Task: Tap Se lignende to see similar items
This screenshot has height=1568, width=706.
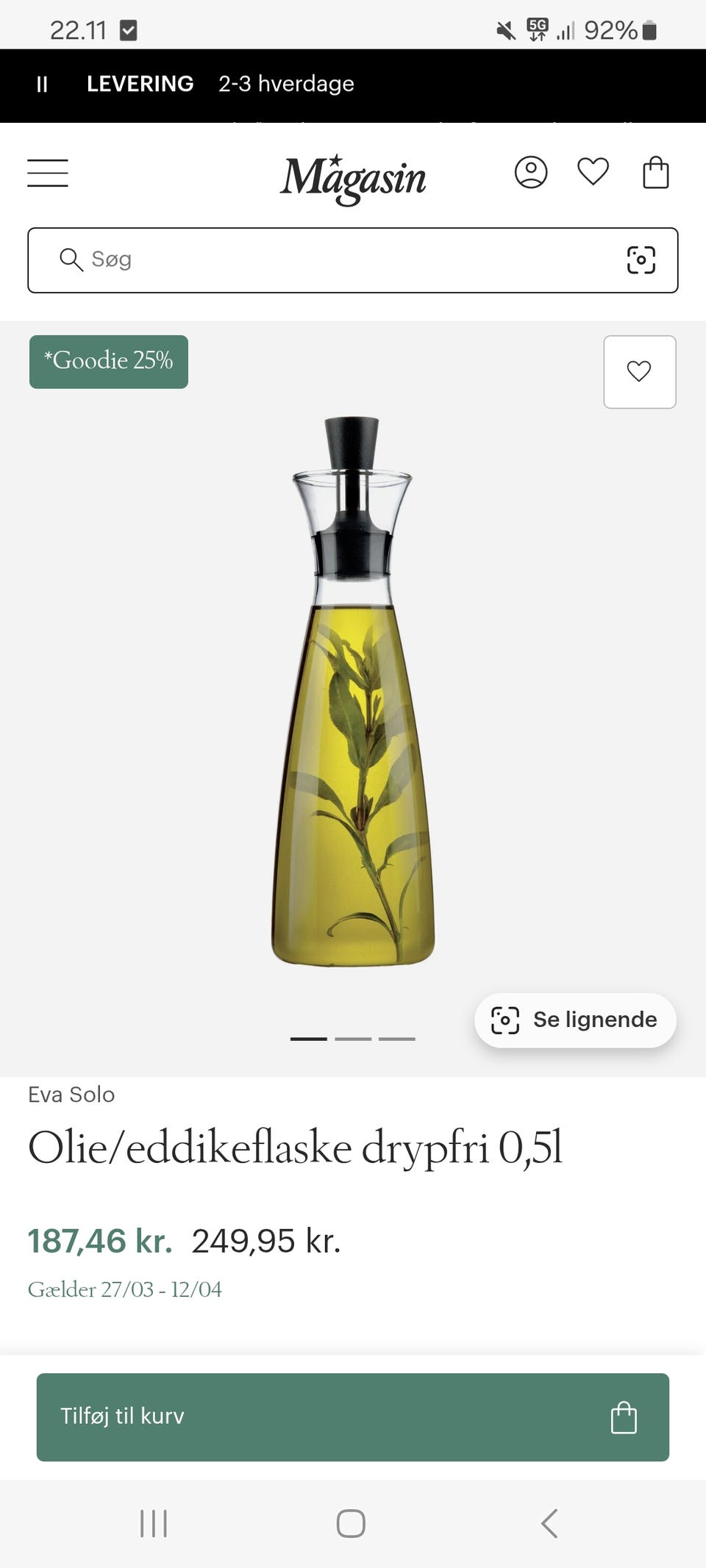Action: 575,1020
